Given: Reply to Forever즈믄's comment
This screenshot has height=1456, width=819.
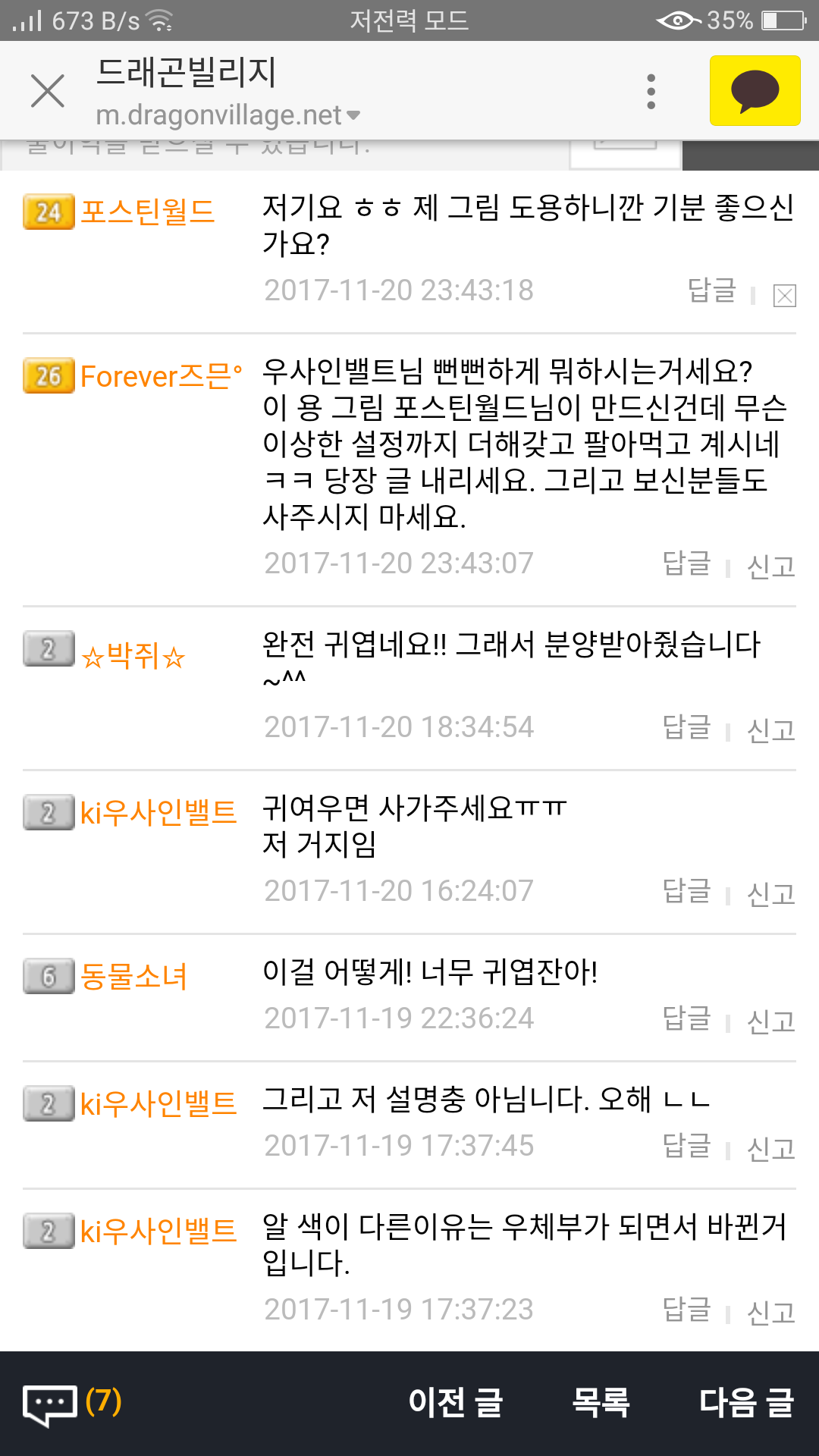Looking at the screenshot, I should tap(687, 563).
